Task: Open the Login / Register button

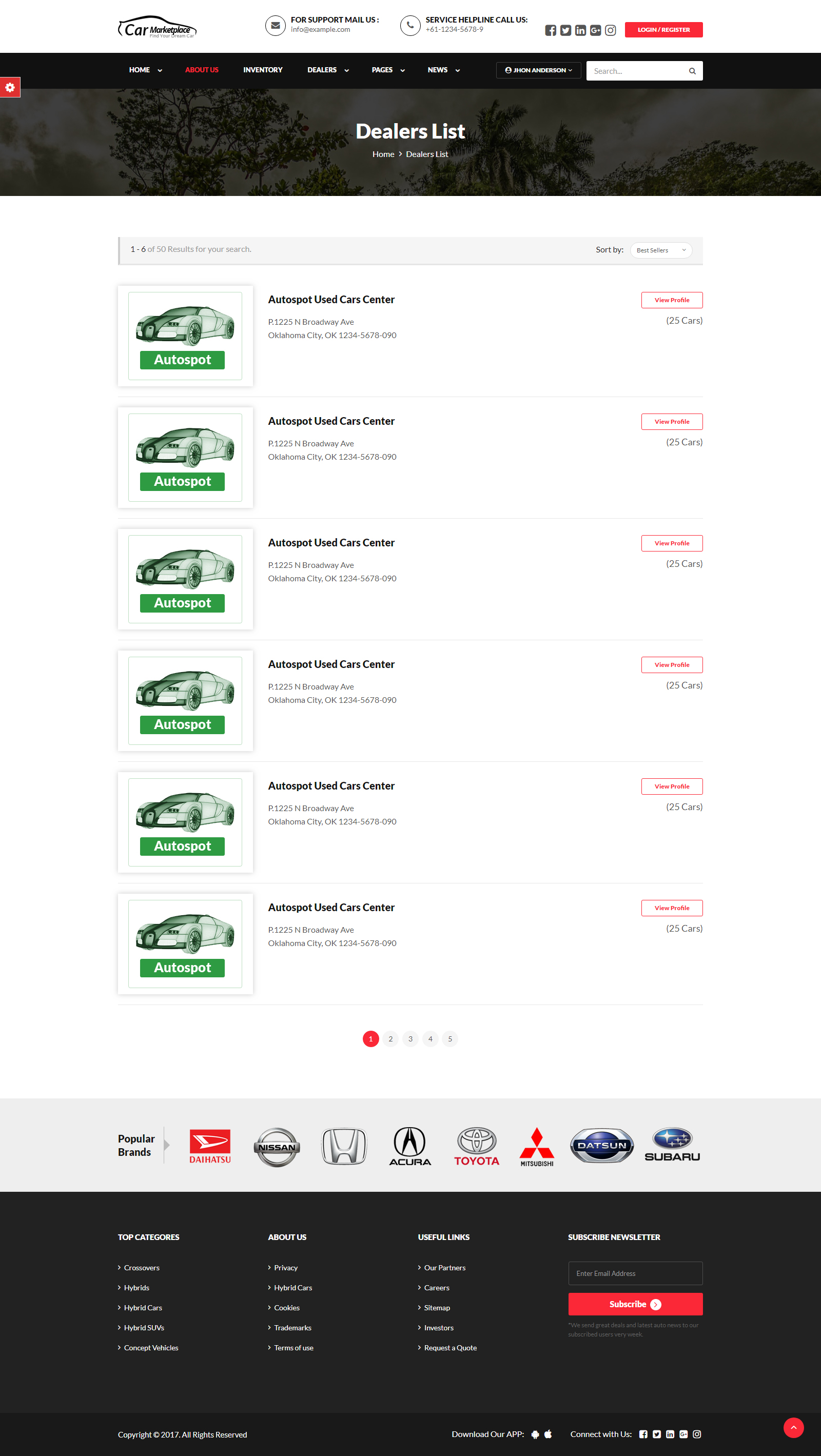Action: click(663, 29)
